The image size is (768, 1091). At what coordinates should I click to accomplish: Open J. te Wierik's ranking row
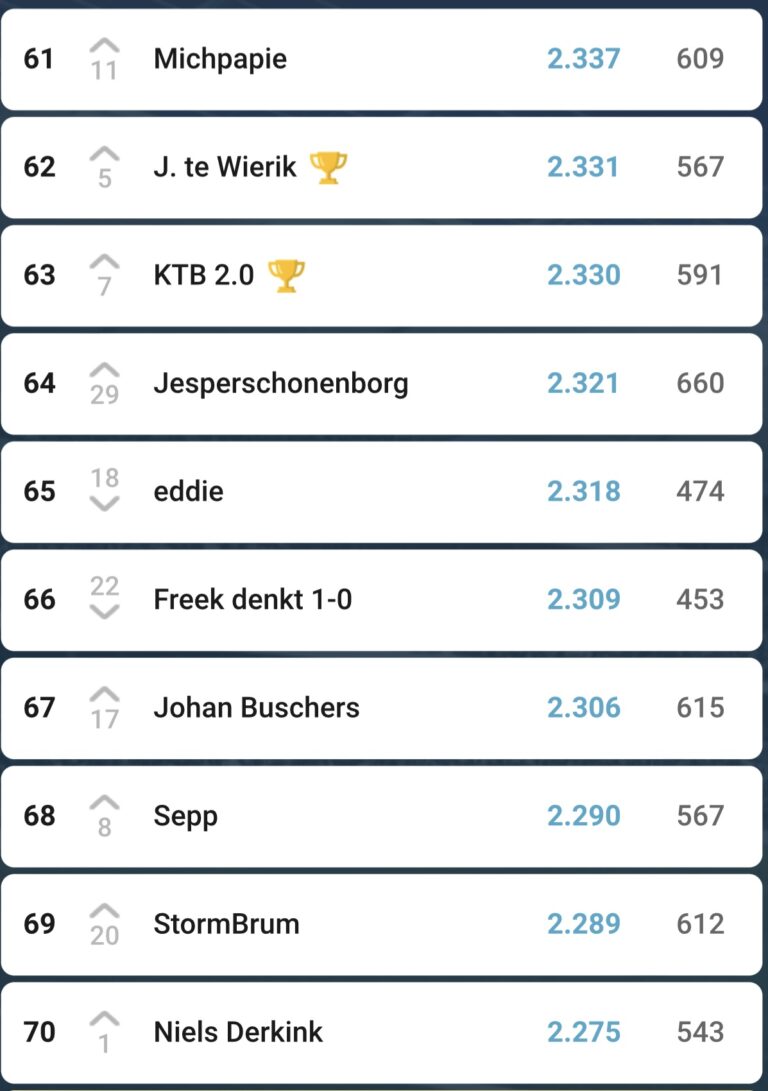coord(225,167)
